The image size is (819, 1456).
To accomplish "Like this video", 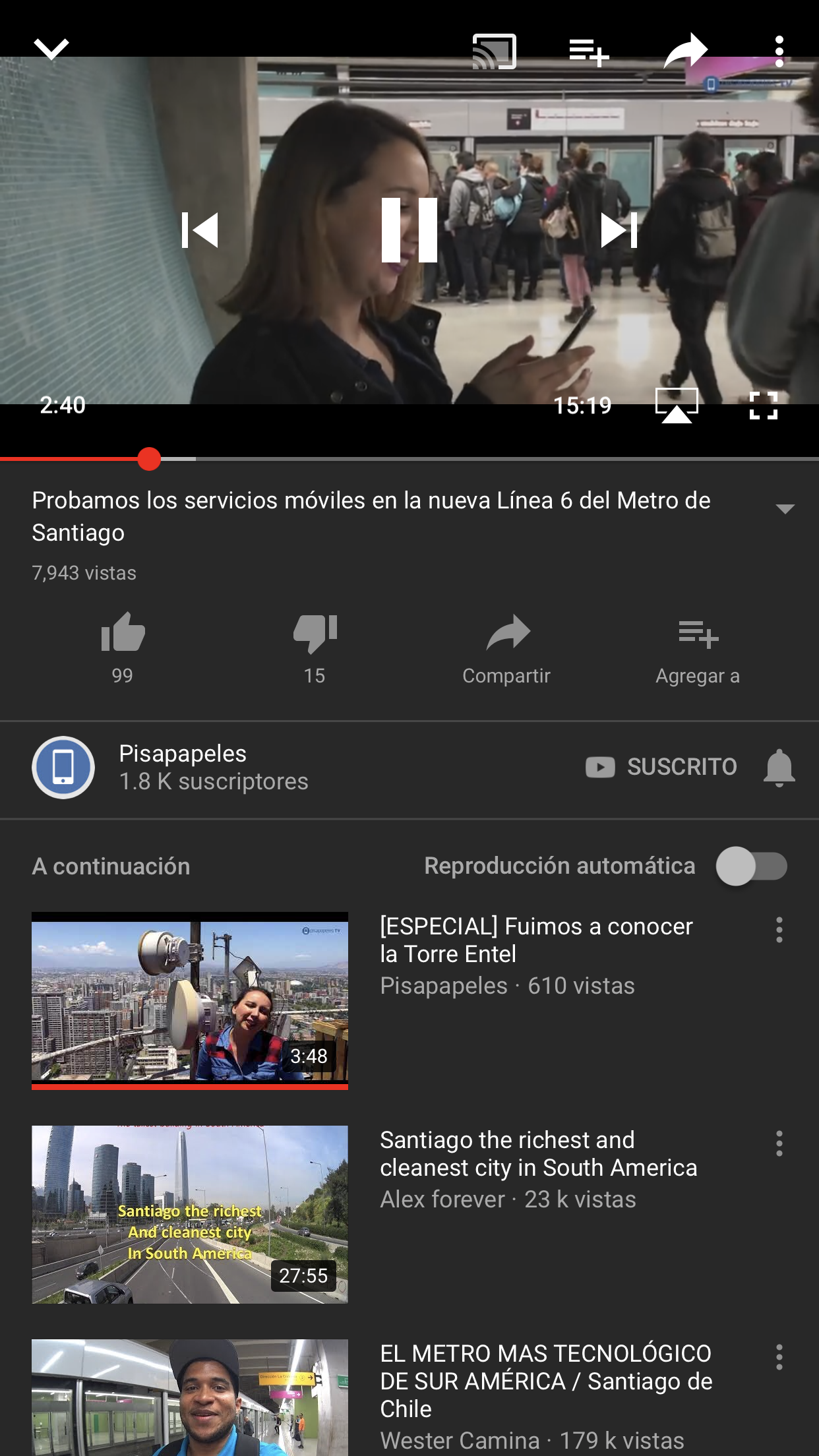I will point(123,646).
